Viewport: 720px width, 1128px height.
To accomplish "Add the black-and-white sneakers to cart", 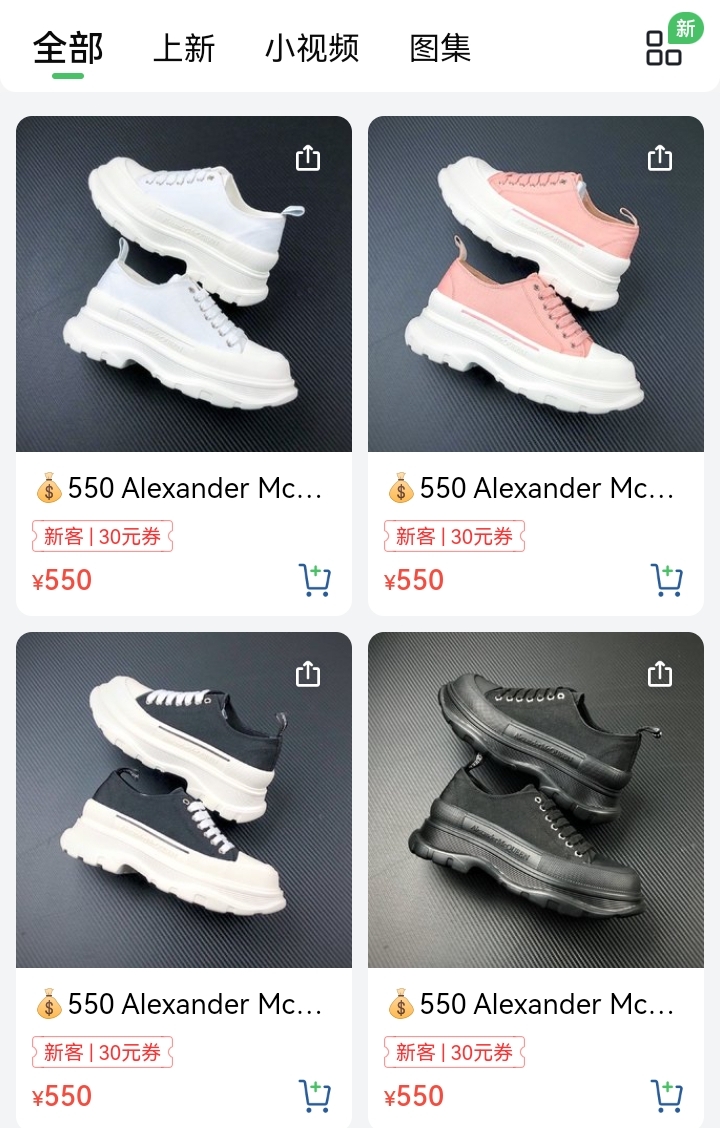I will click(316, 1096).
